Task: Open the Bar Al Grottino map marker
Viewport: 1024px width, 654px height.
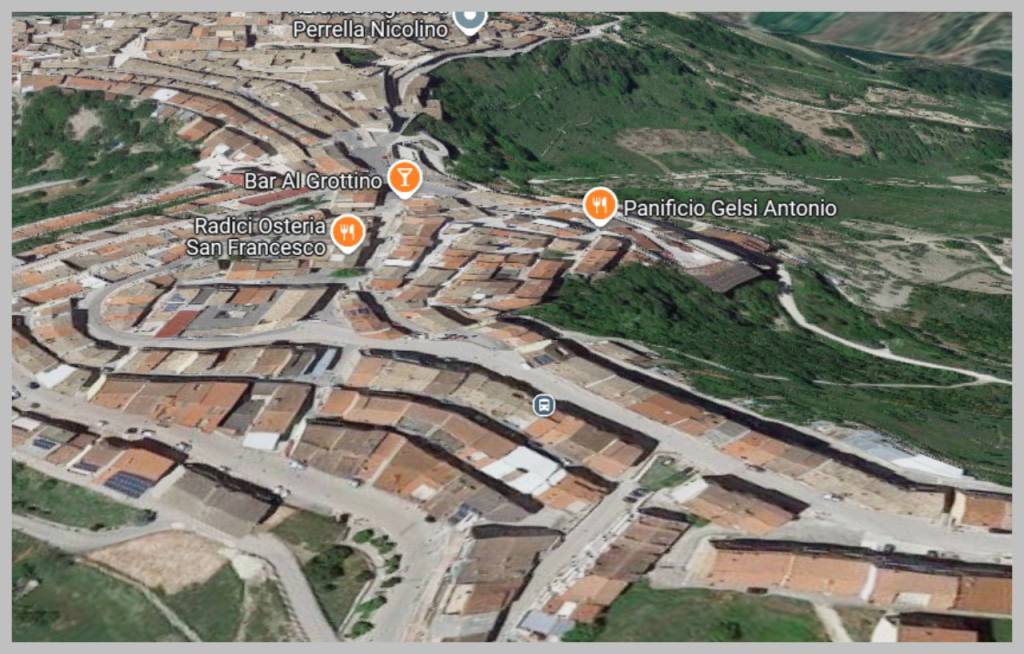Action: pos(404,178)
